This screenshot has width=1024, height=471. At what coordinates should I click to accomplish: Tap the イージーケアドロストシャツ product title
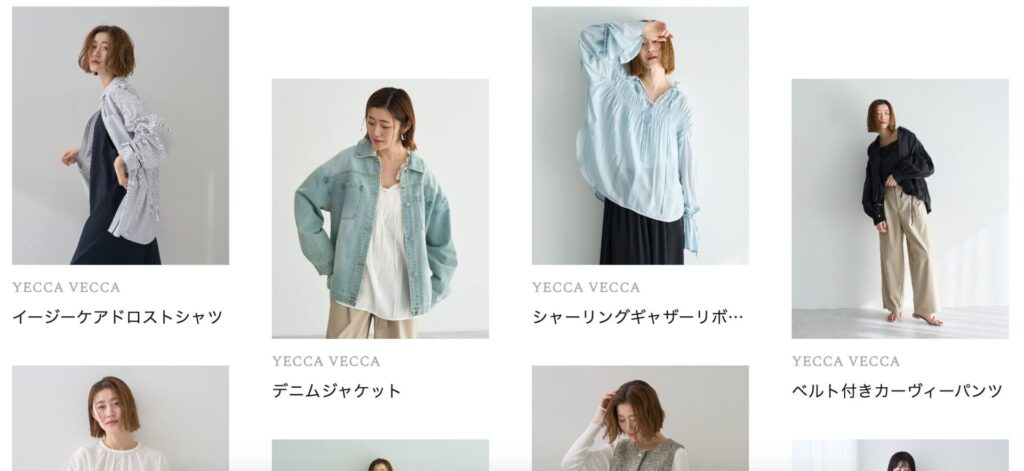[117, 317]
